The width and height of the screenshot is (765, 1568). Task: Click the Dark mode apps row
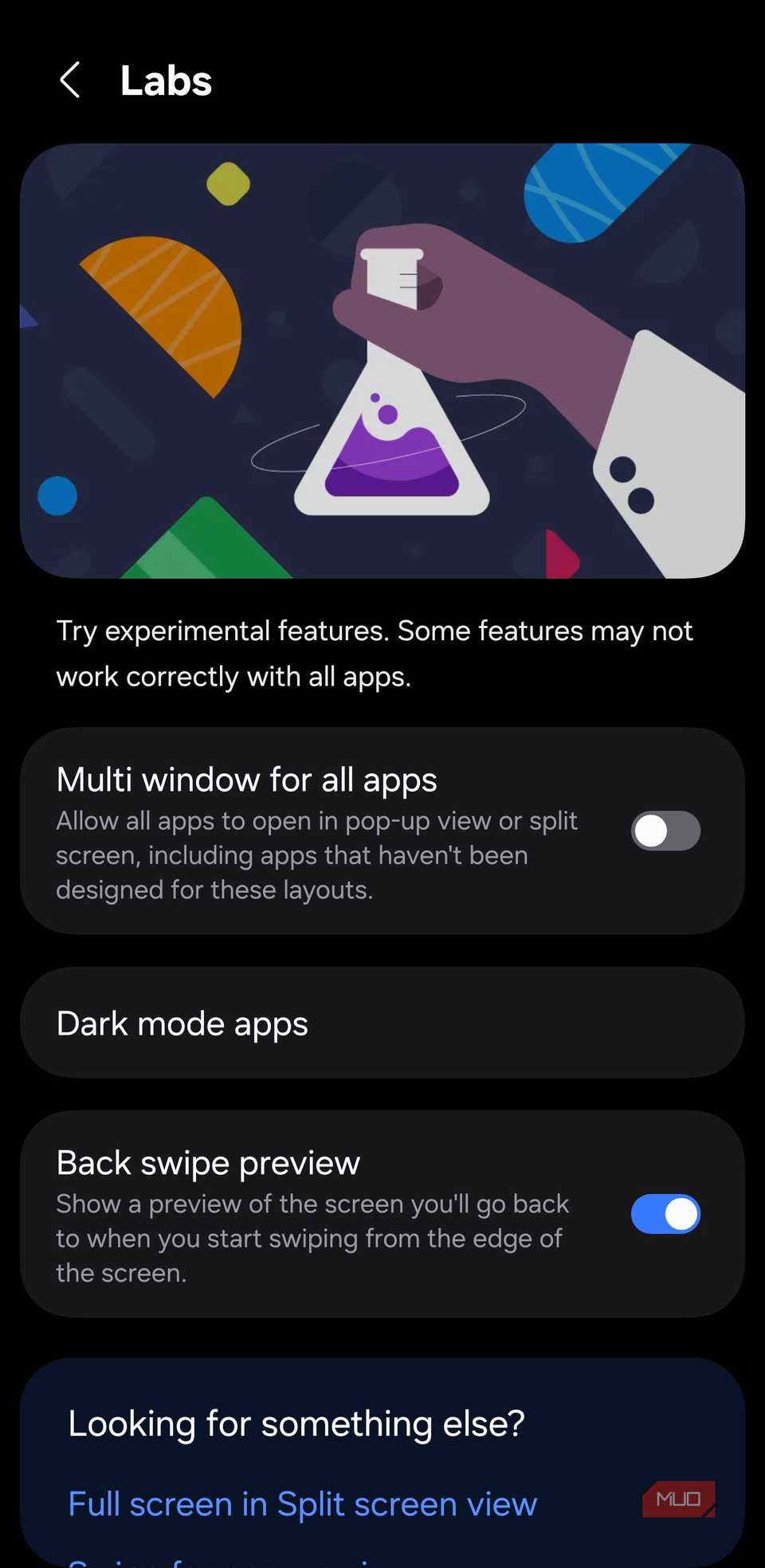pyautogui.click(x=382, y=1023)
